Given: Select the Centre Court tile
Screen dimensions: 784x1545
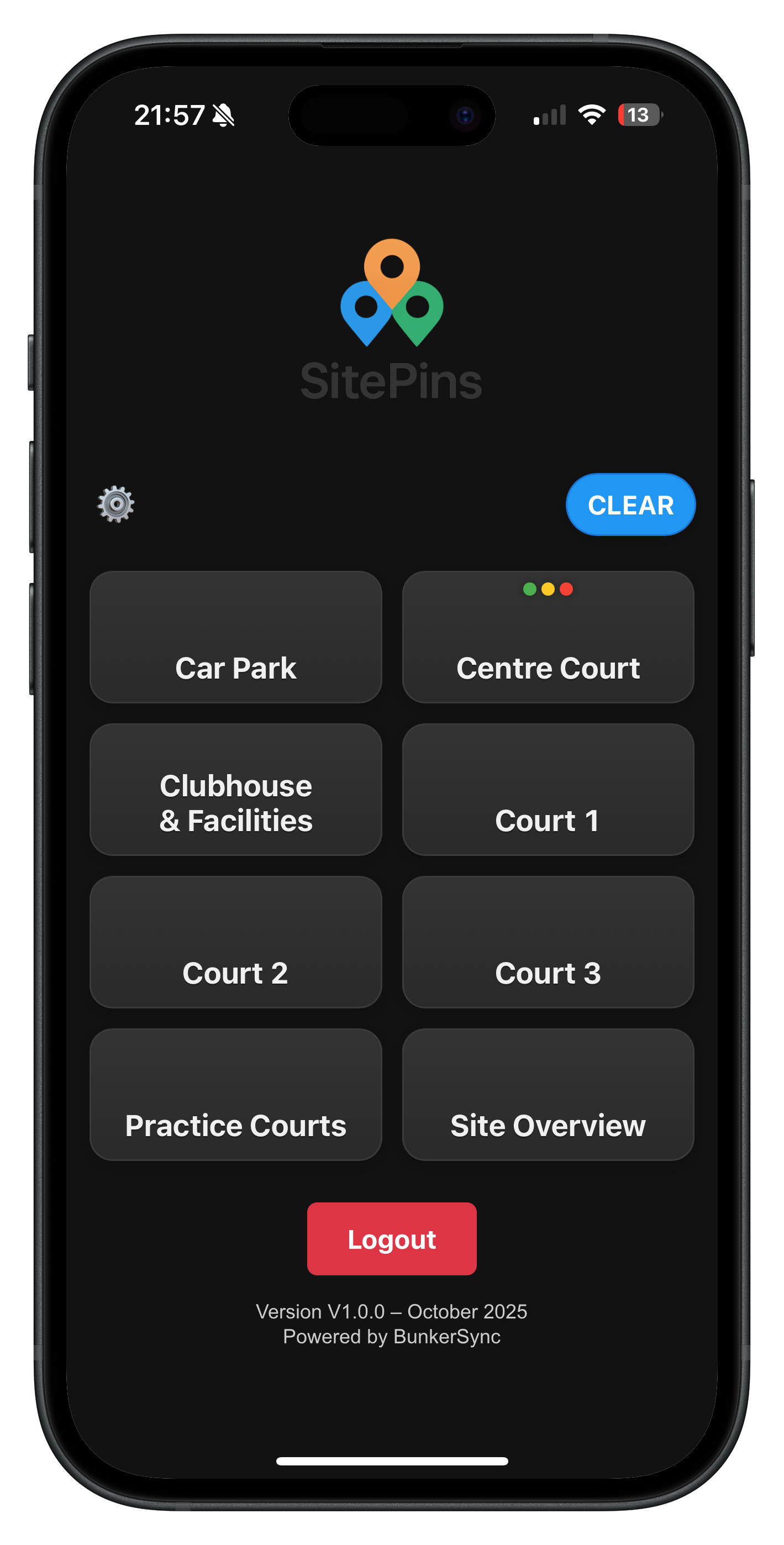Looking at the screenshot, I should 548,637.
